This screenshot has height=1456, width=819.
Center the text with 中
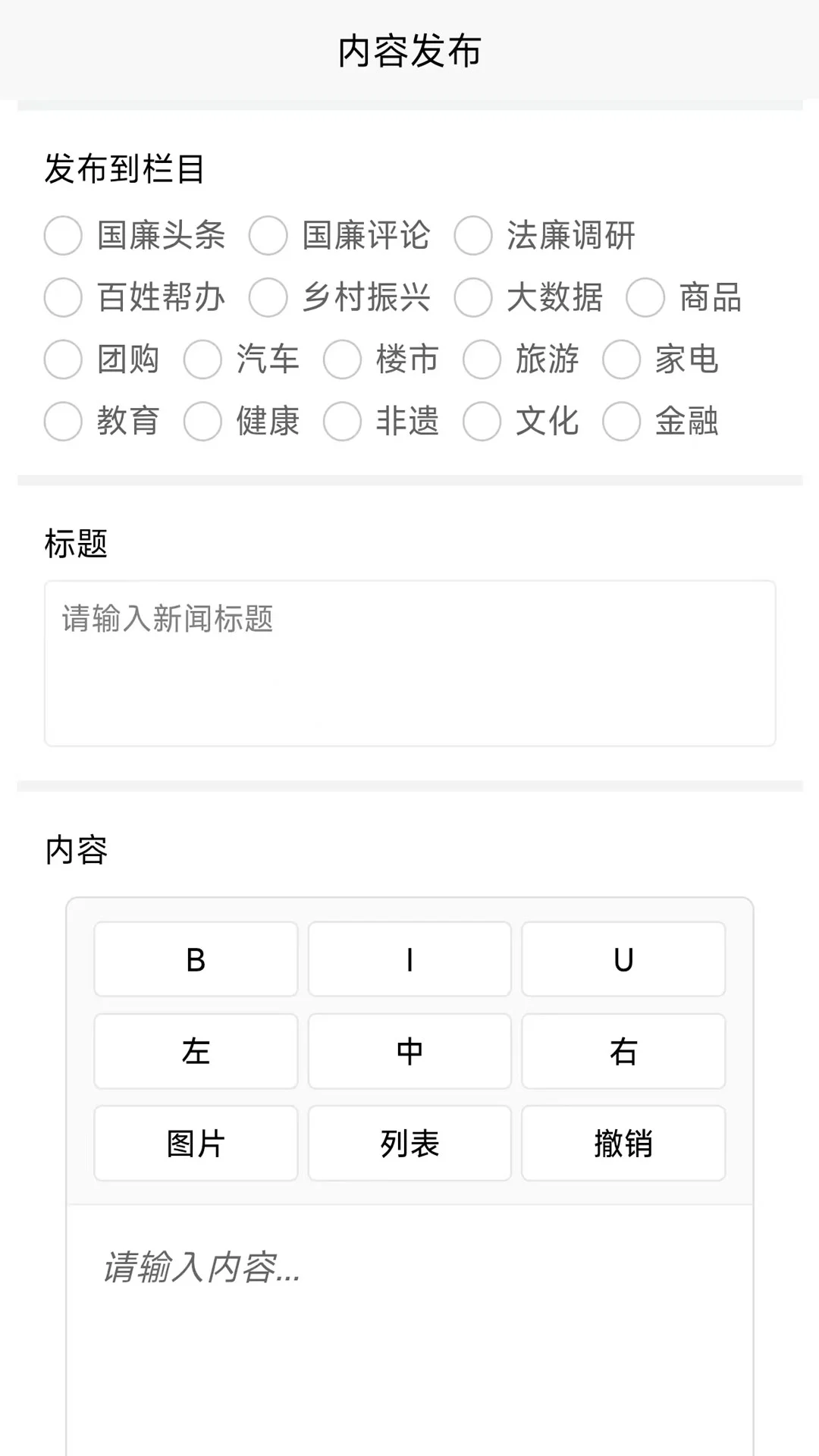click(x=409, y=1051)
